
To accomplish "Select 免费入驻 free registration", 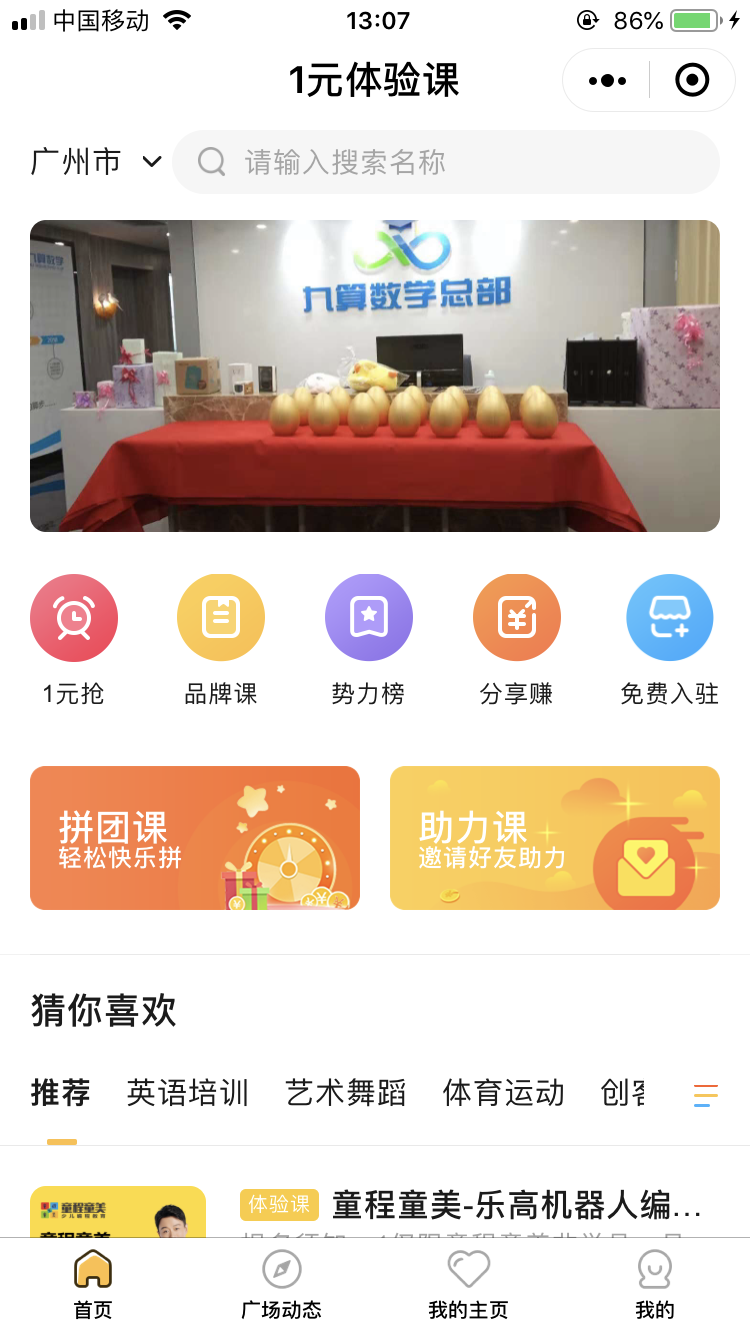I will tap(669, 640).
